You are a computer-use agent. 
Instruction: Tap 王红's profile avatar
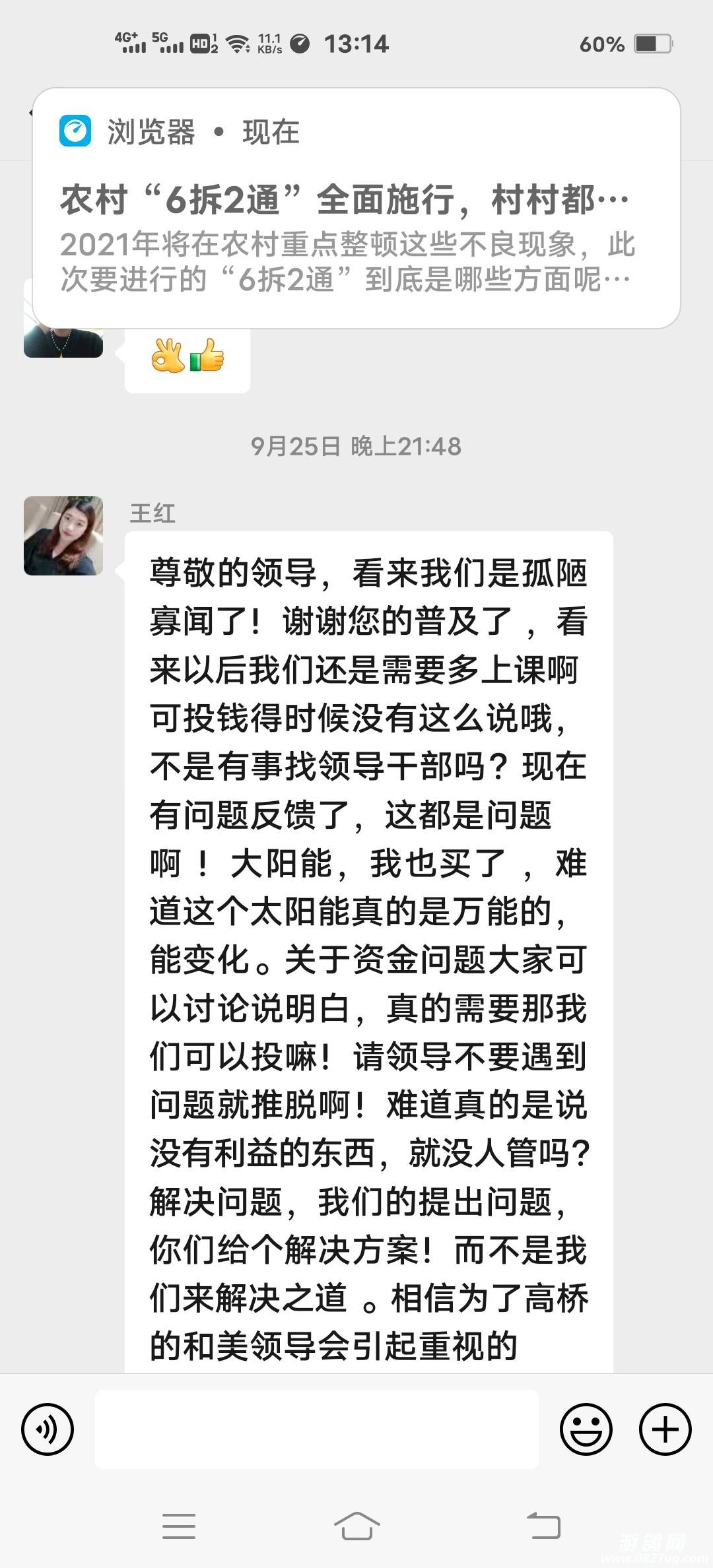pyautogui.click(x=63, y=536)
